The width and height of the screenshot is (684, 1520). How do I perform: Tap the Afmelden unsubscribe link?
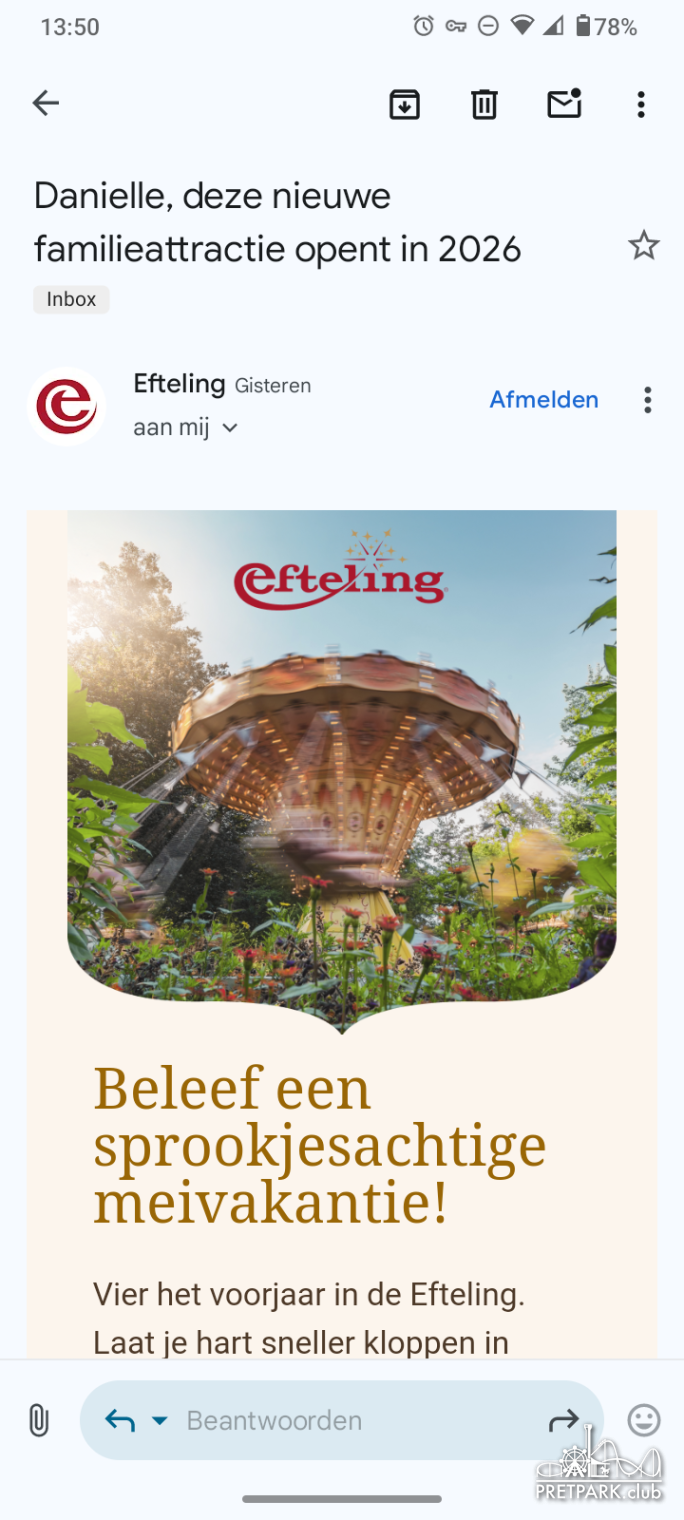pyautogui.click(x=544, y=400)
